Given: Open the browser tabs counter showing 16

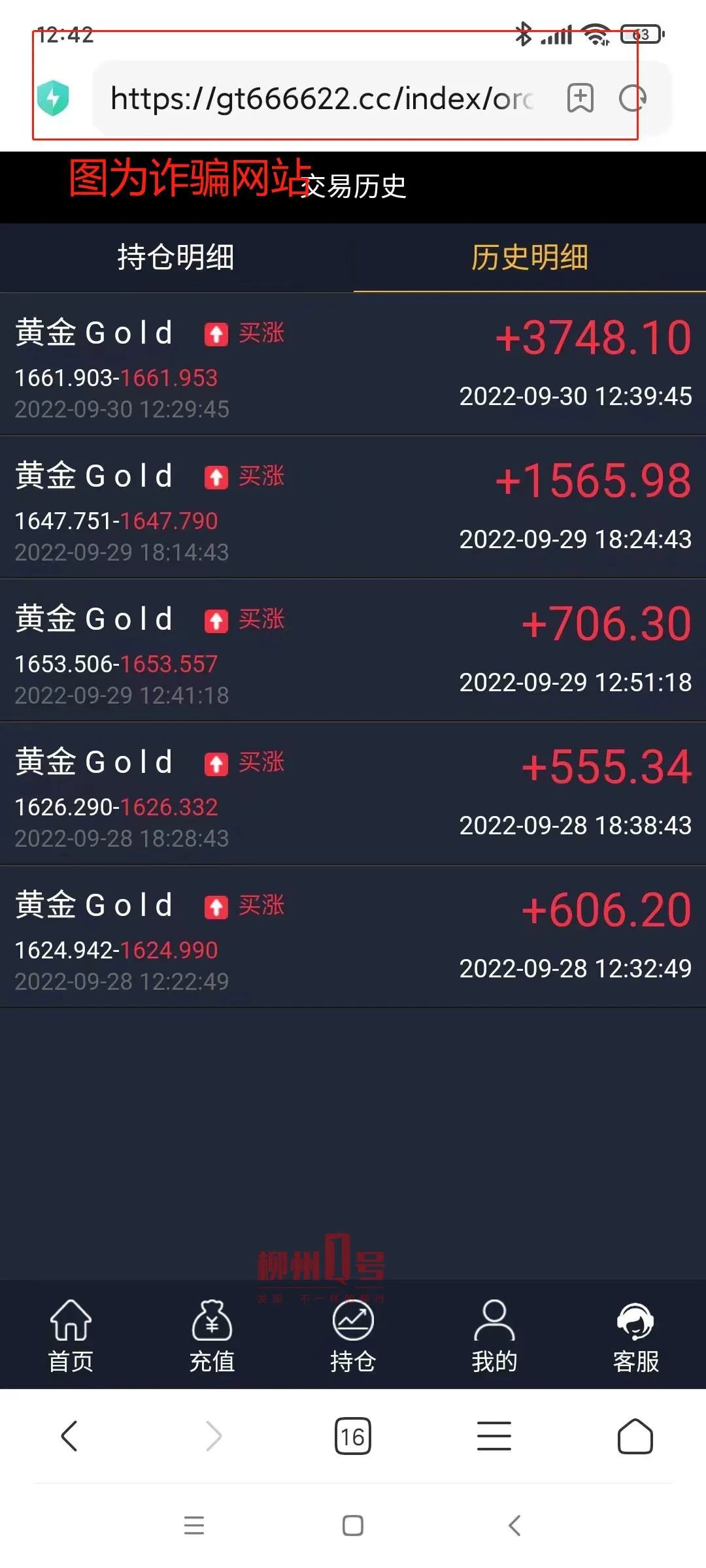Looking at the screenshot, I should click(353, 1436).
